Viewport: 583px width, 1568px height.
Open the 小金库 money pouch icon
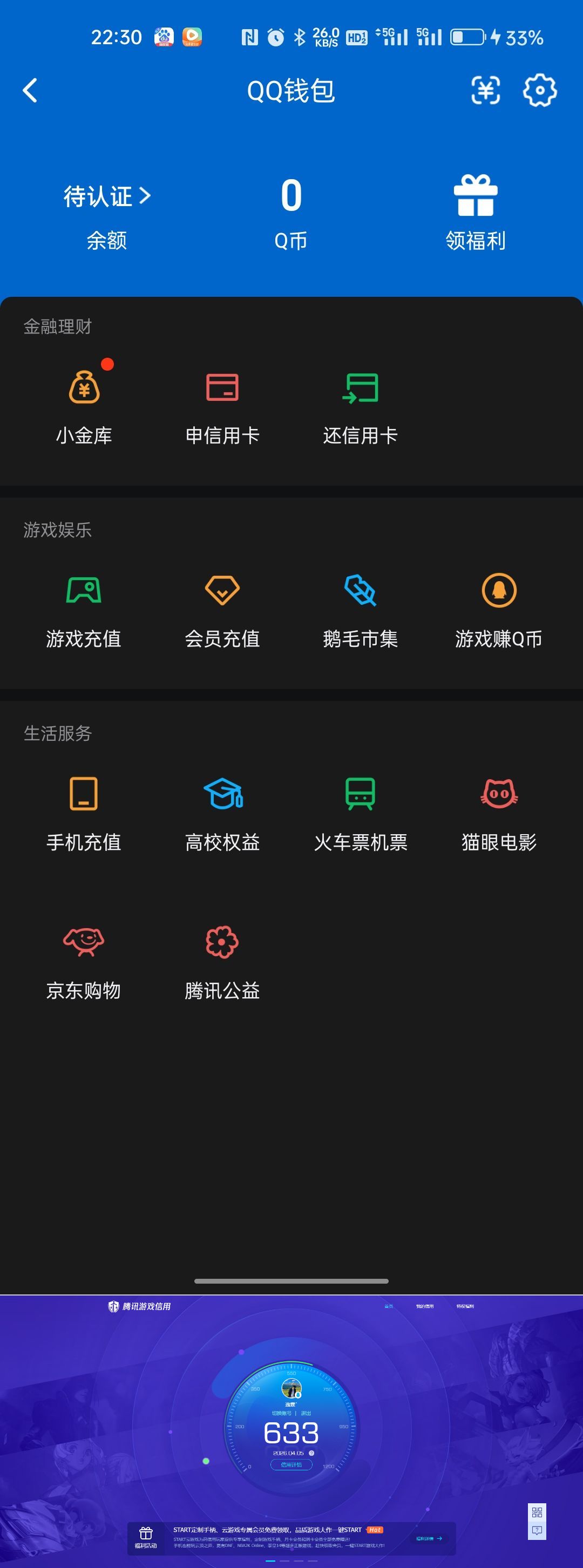[84, 388]
